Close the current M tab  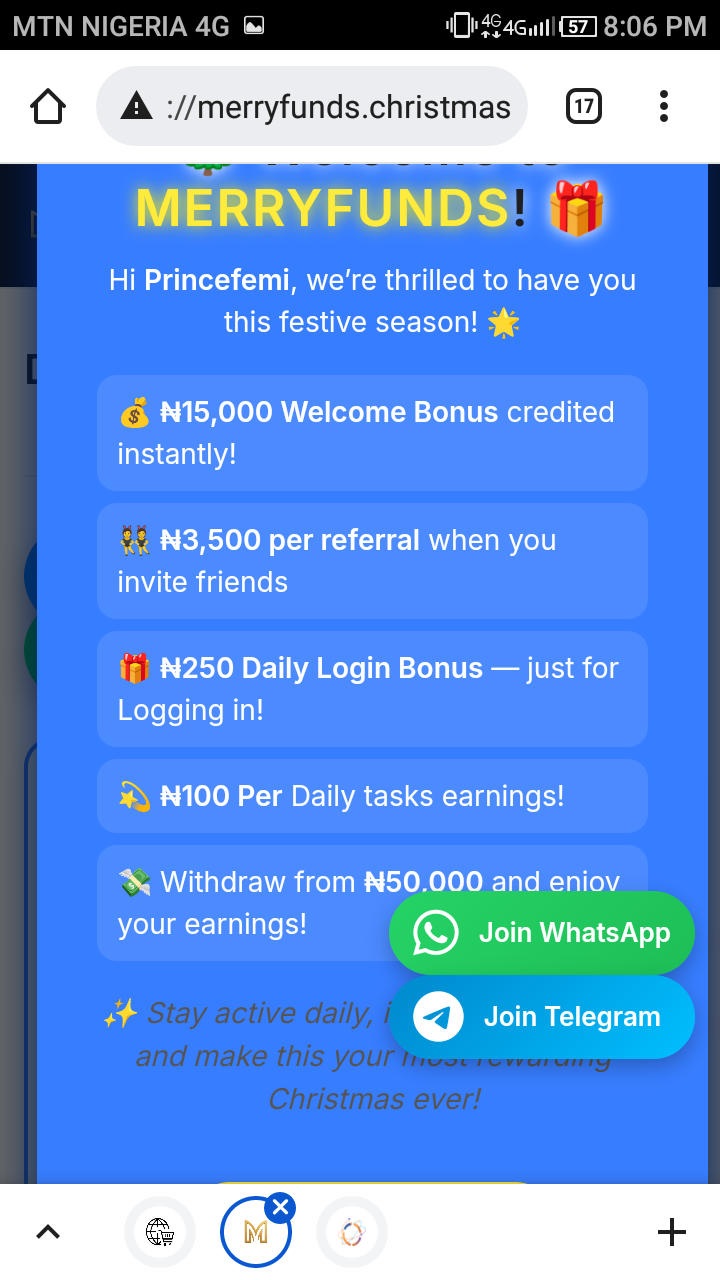pos(281,1207)
